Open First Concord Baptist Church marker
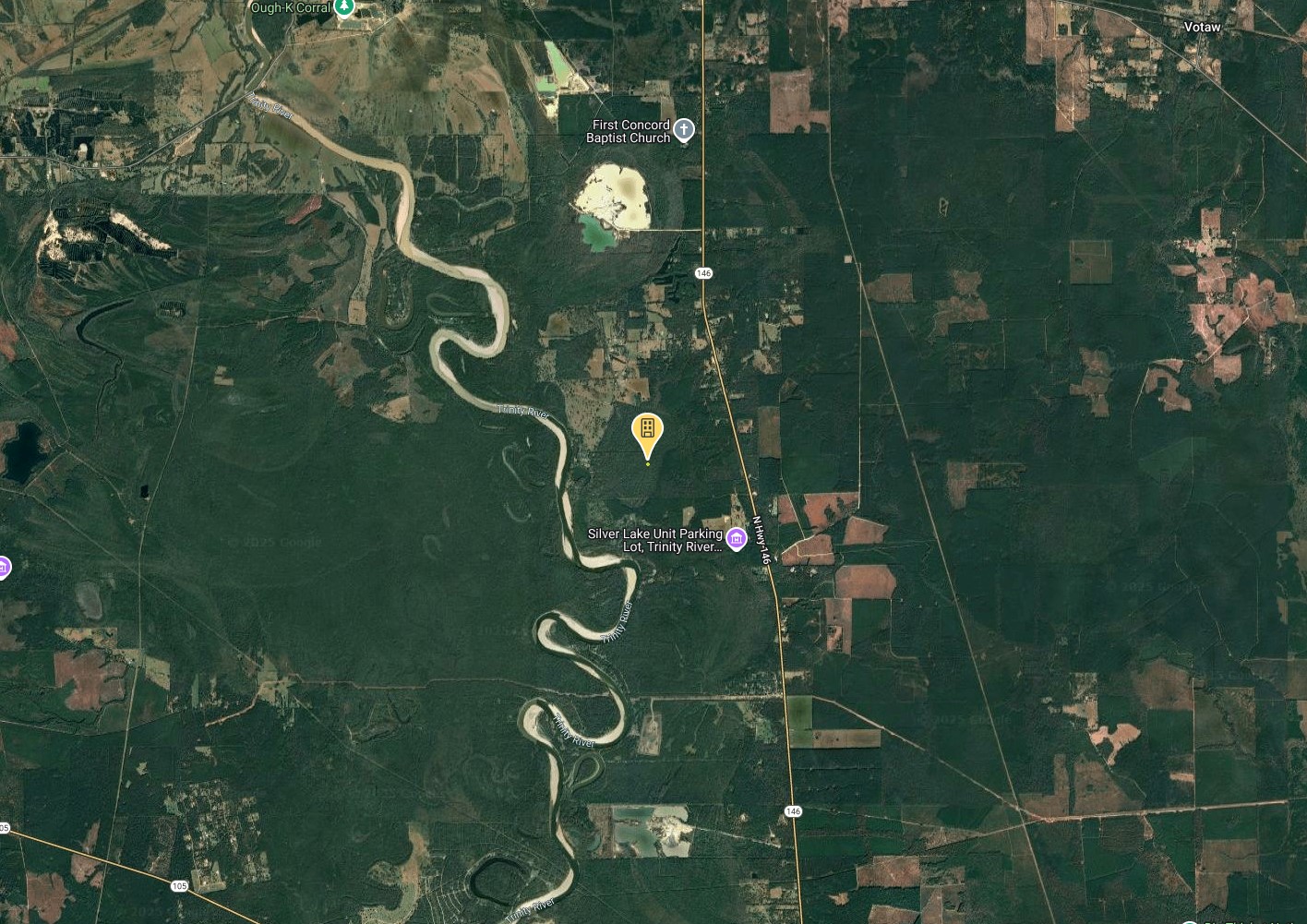Image resolution: width=1307 pixels, height=924 pixels. [x=684, y=130]
